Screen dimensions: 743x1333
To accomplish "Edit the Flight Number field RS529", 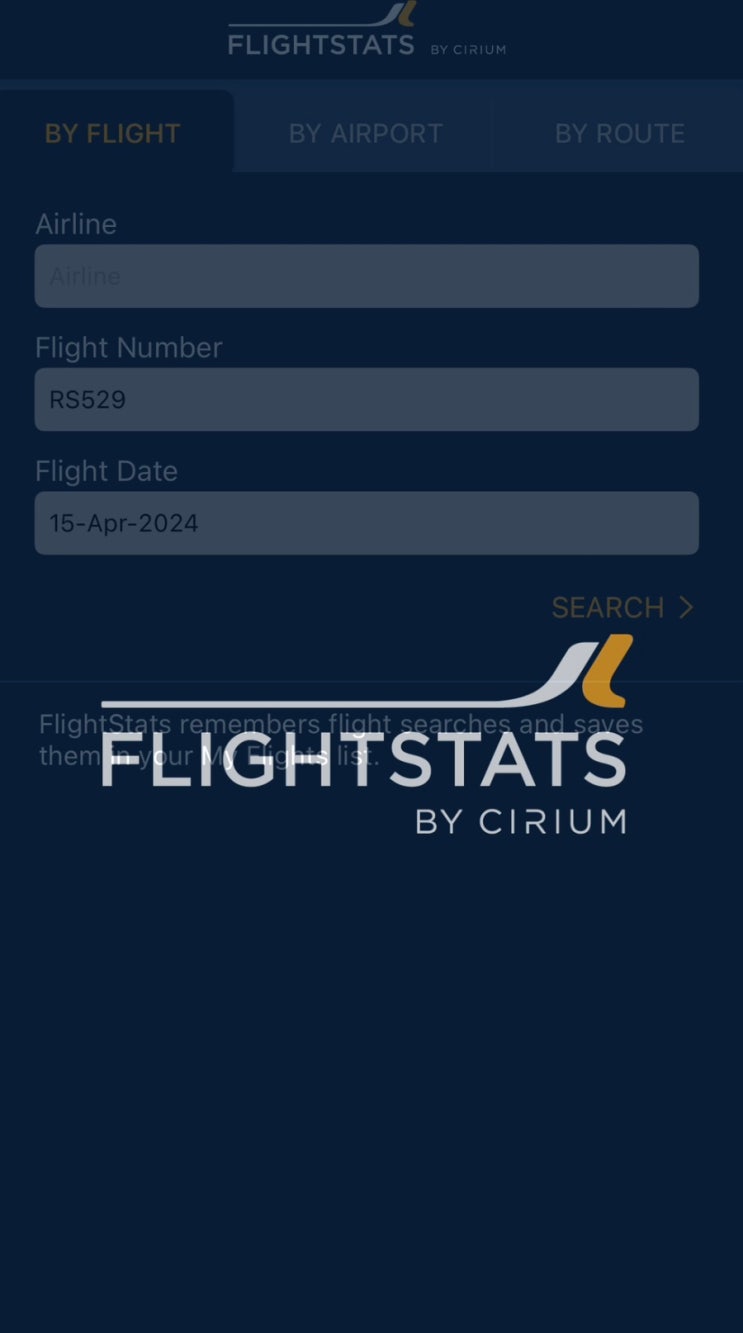I will coord(366,399).
